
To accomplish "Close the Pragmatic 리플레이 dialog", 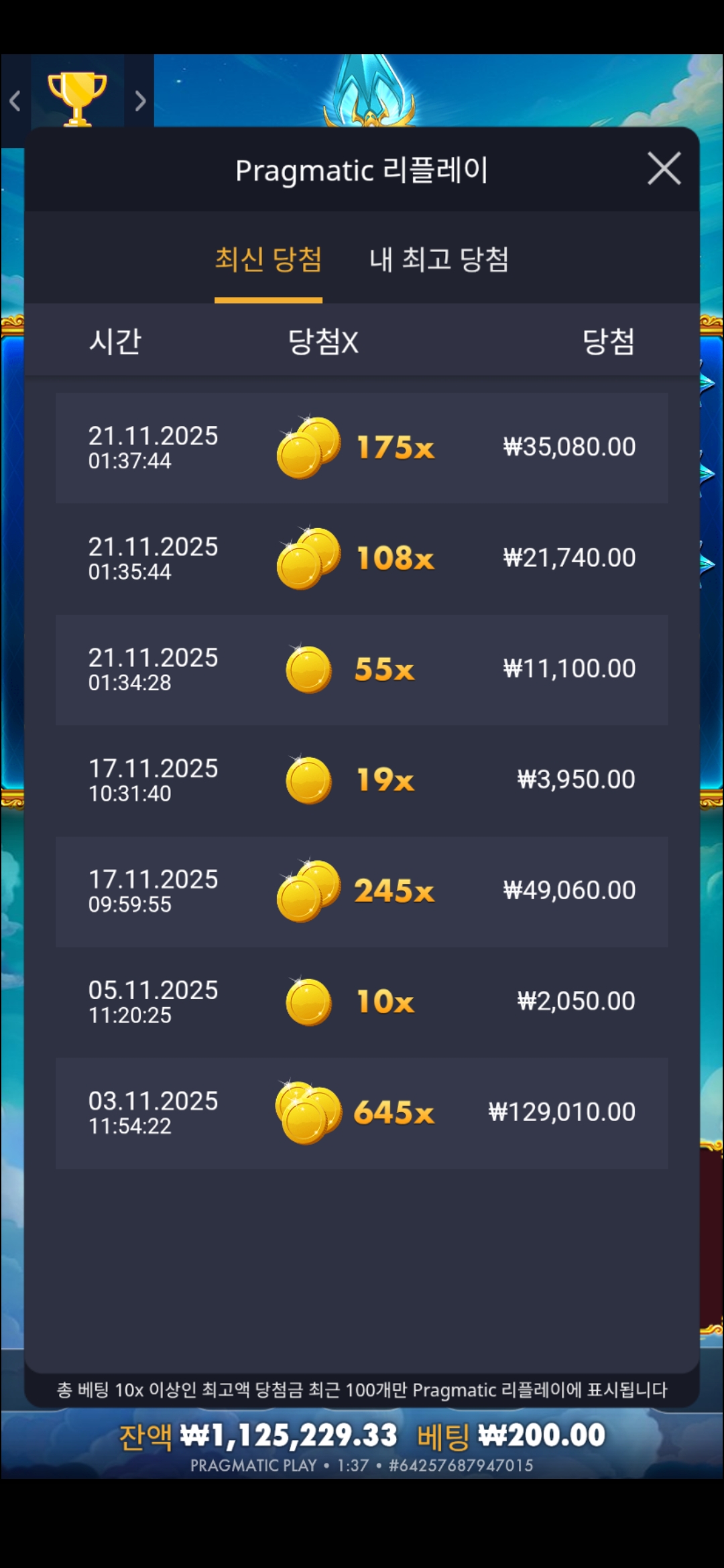I will [x=664, y=168].
